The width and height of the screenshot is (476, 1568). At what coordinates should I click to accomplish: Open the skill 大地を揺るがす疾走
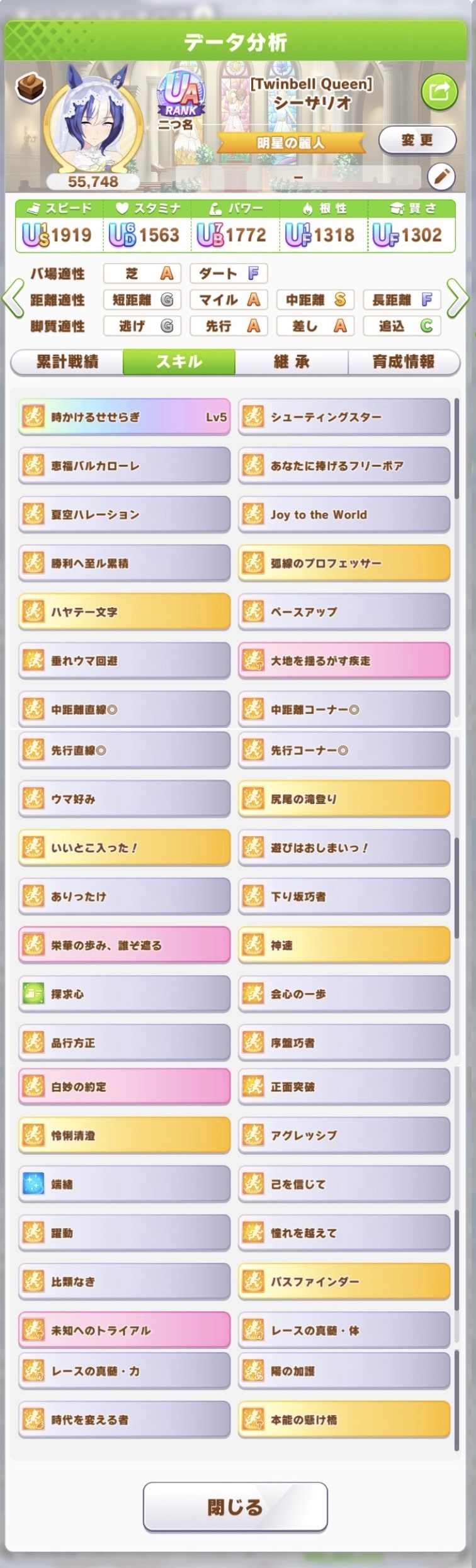tap(344, 661)
